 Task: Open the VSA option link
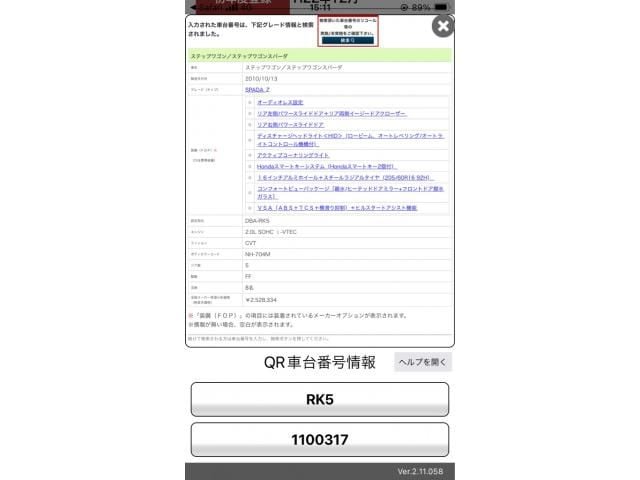point(335,207)
